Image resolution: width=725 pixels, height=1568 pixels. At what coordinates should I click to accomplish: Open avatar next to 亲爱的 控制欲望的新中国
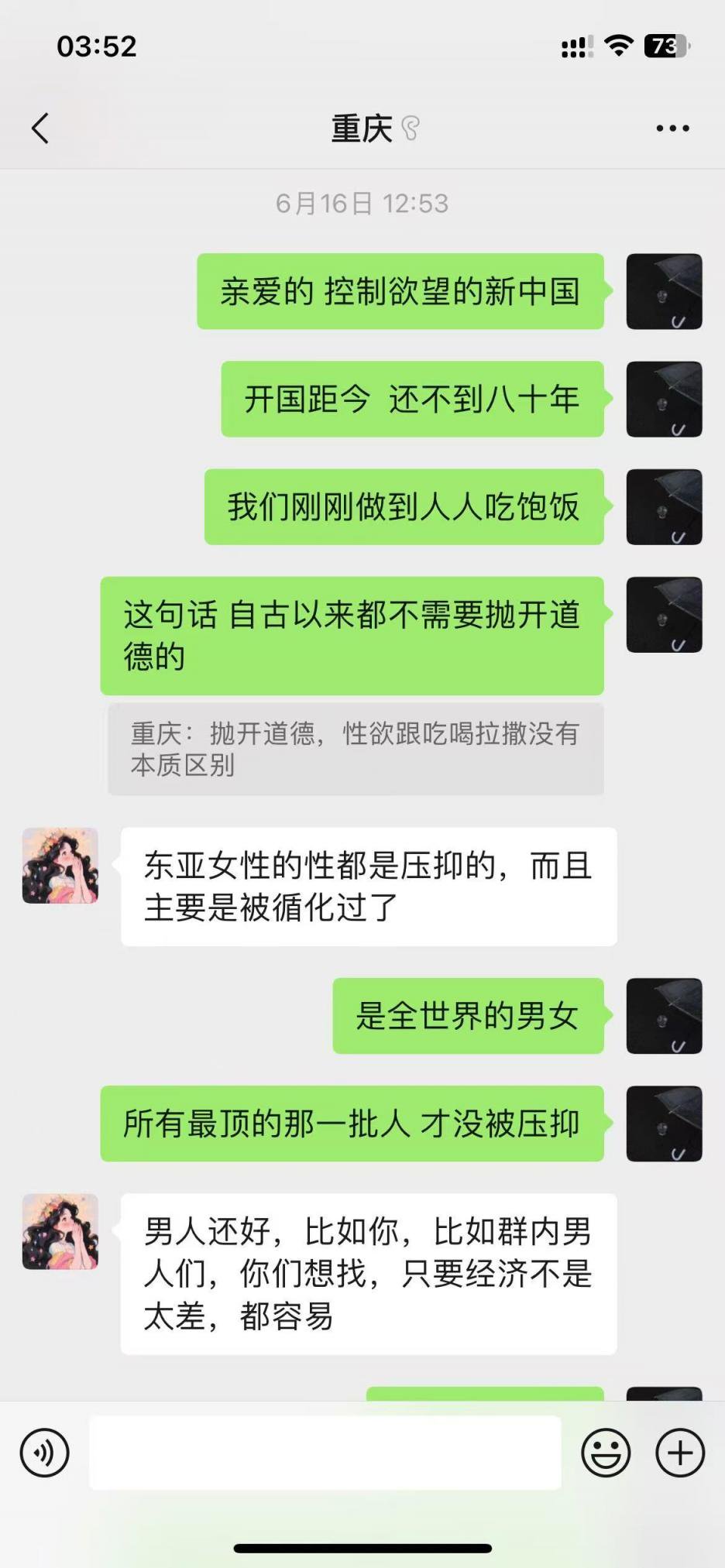(x=664, y=291)
